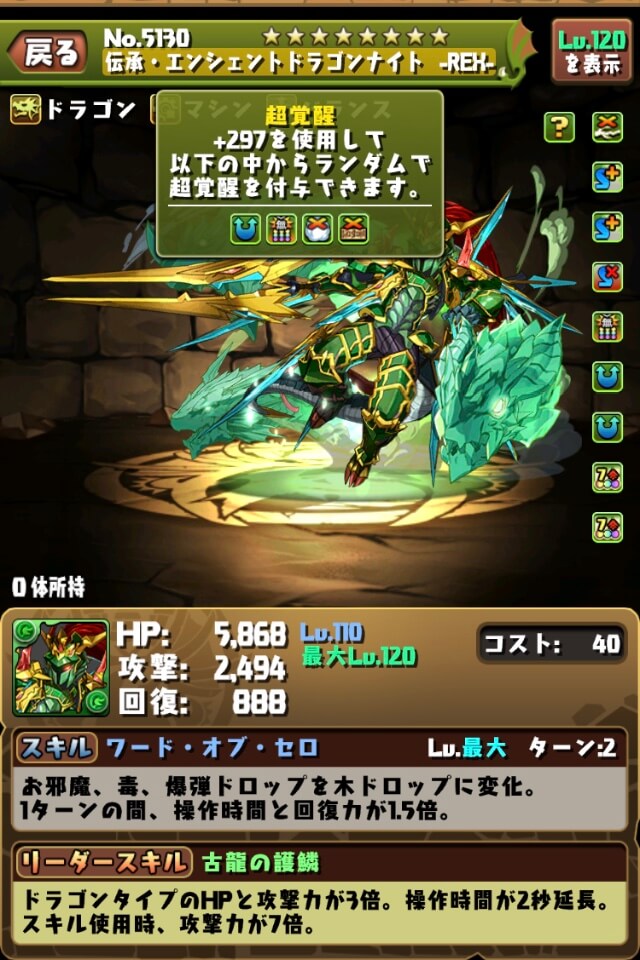Tap the monster portrait thumbnail
Viewport: 640px width, 960px height.
61,668
